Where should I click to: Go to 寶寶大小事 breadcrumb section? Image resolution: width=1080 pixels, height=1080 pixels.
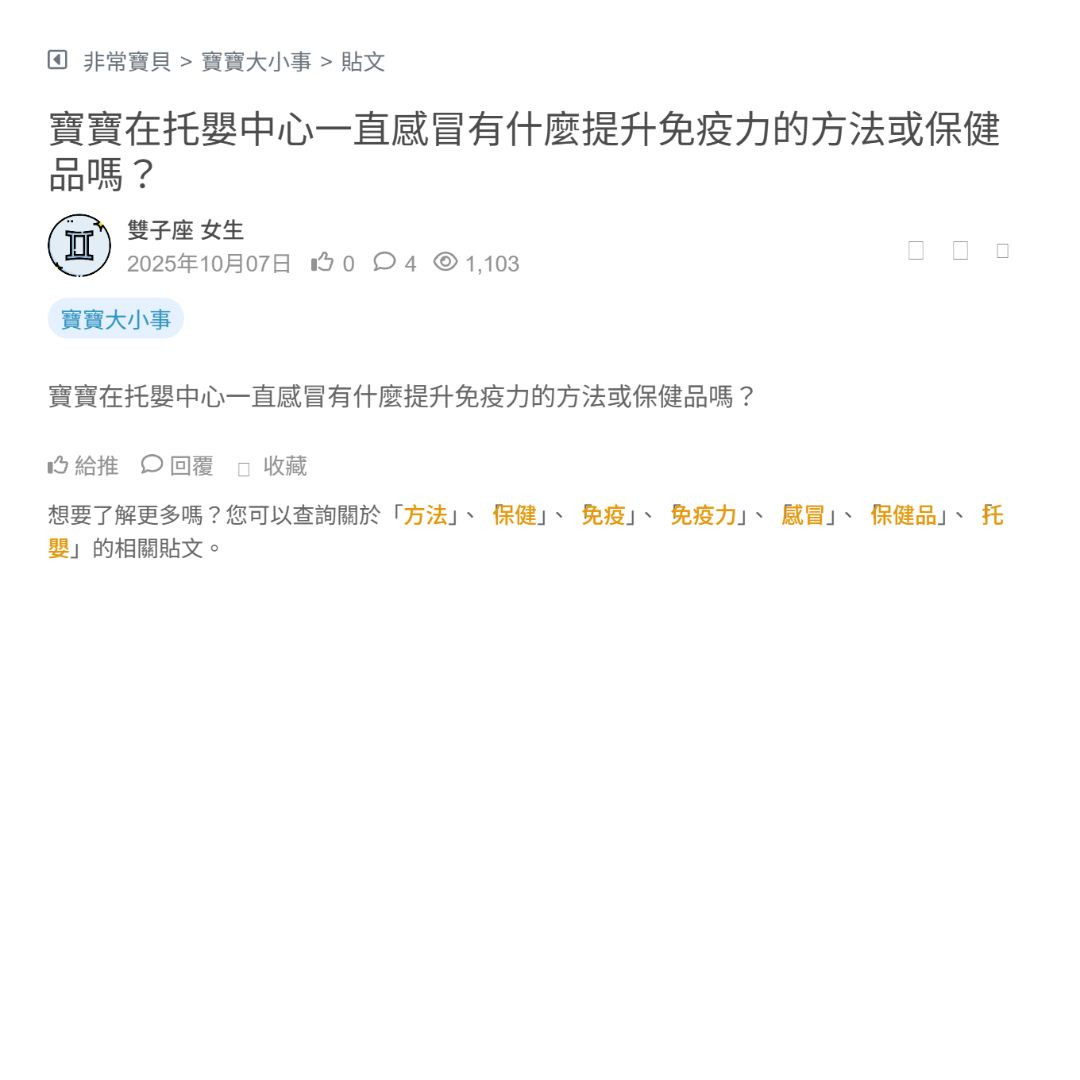(x=257, y=62)
